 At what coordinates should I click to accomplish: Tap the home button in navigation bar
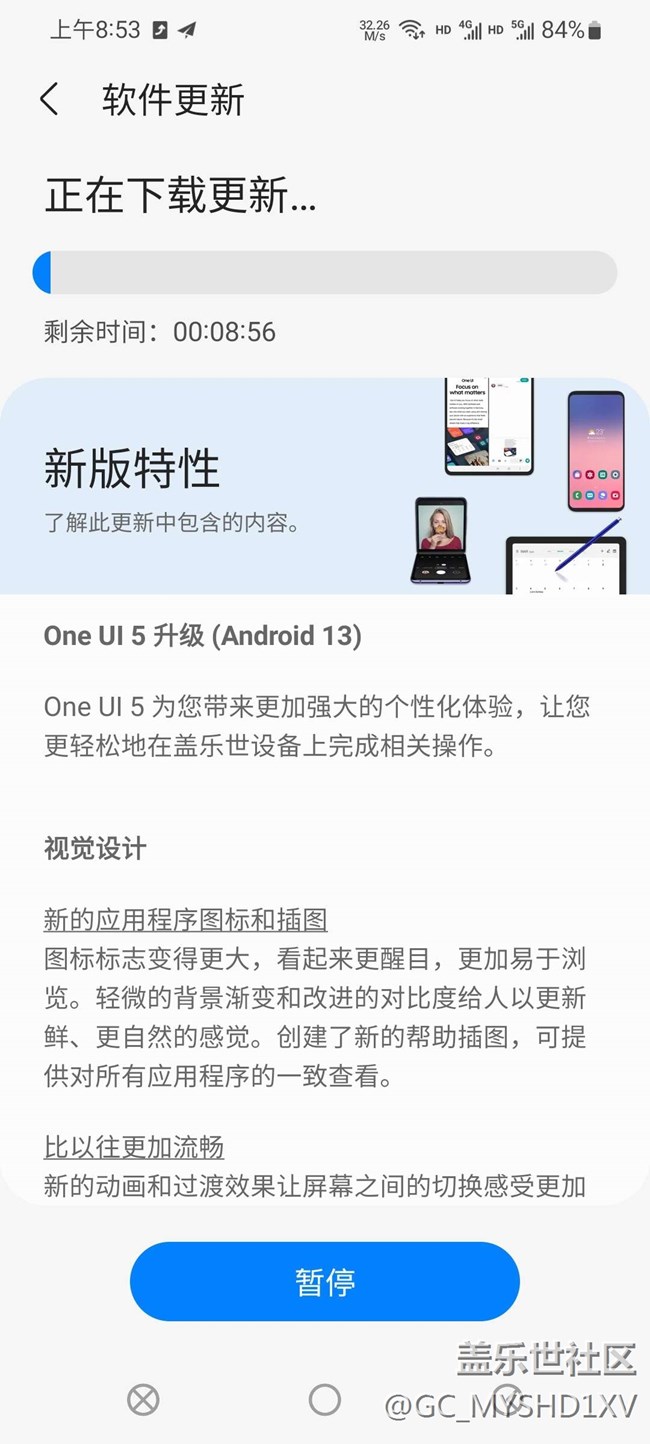point(324,1399)
